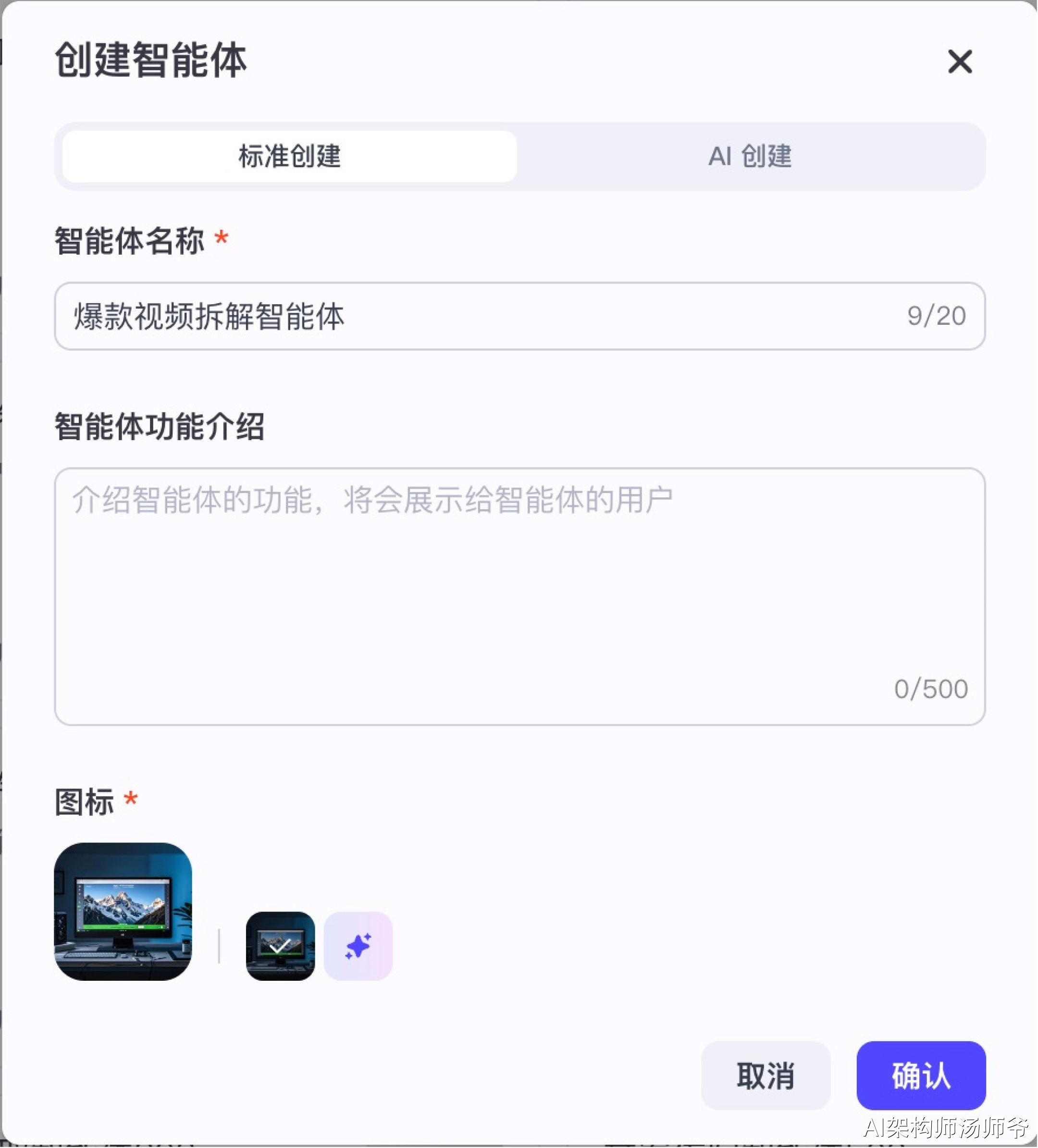
Task: Switch to the 标准创建 tab
Action: click(289, 156)
